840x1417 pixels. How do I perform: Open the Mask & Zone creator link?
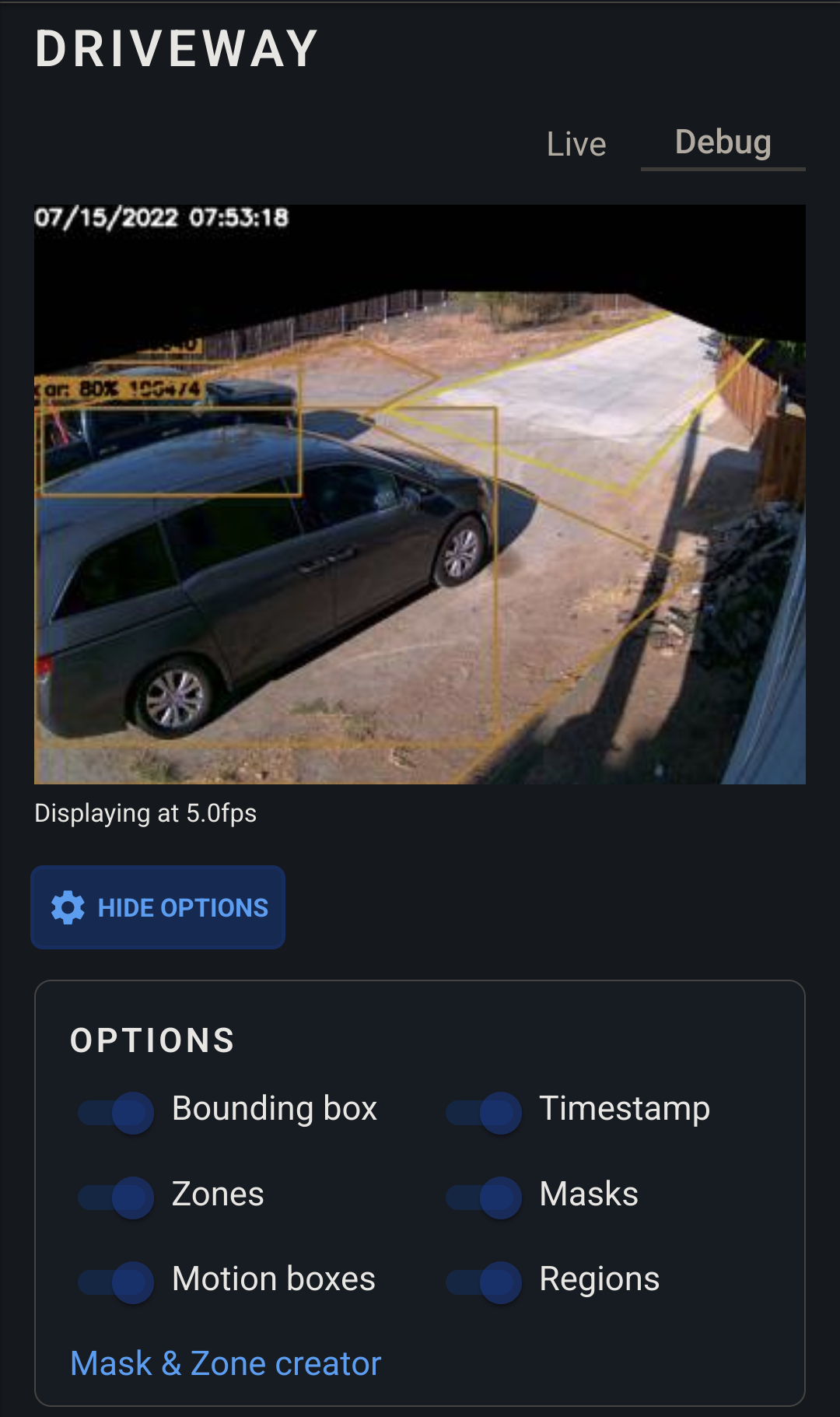226,1363
